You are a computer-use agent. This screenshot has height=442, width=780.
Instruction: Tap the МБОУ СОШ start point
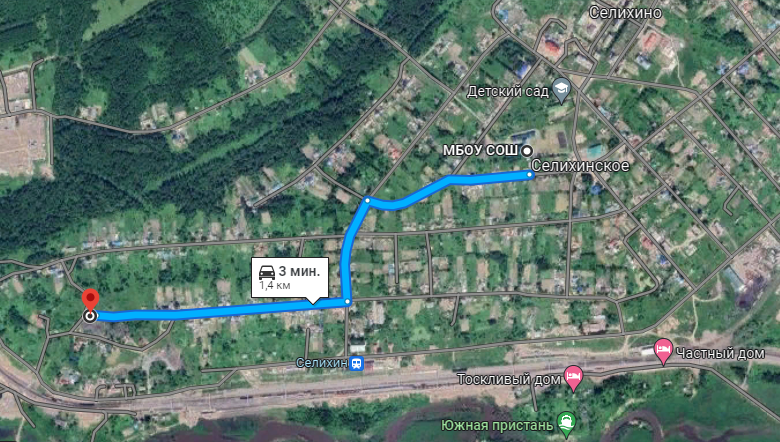tap(527, 149)
